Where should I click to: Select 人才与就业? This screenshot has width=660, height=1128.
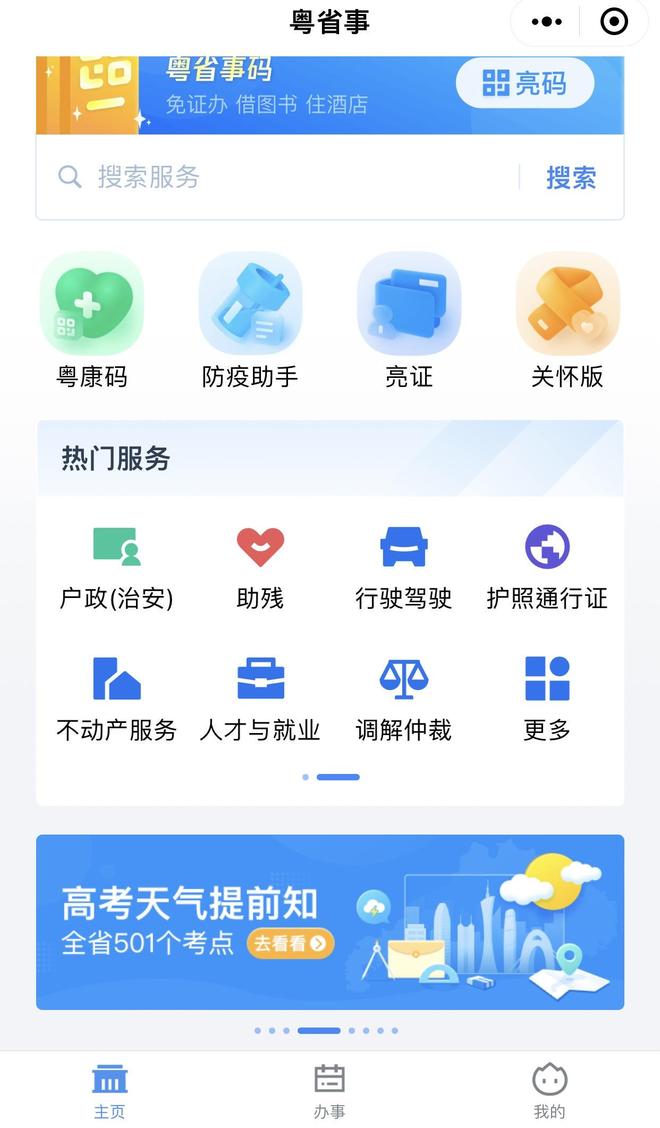click(x=260, y=698)
